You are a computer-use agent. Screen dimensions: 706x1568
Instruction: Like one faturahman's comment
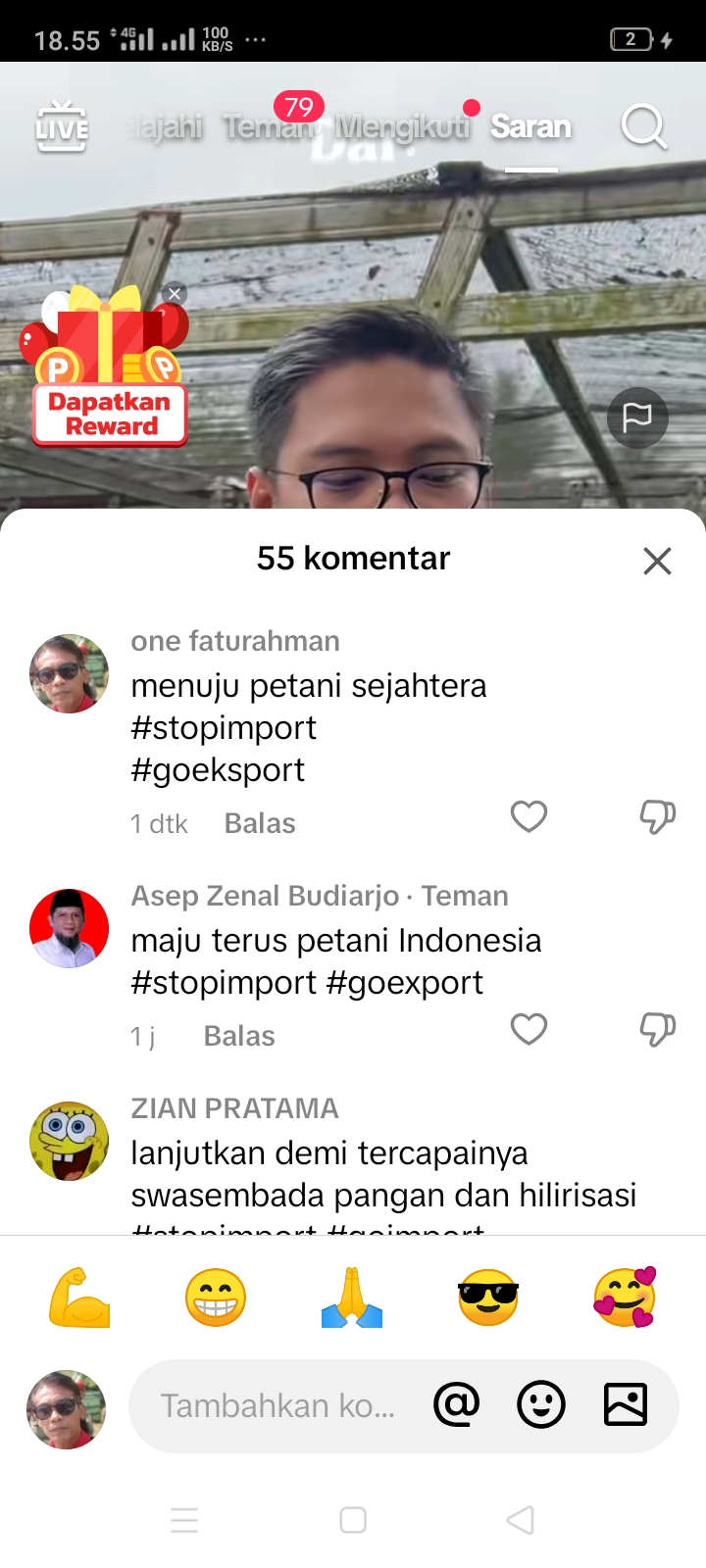pos(529,816)
